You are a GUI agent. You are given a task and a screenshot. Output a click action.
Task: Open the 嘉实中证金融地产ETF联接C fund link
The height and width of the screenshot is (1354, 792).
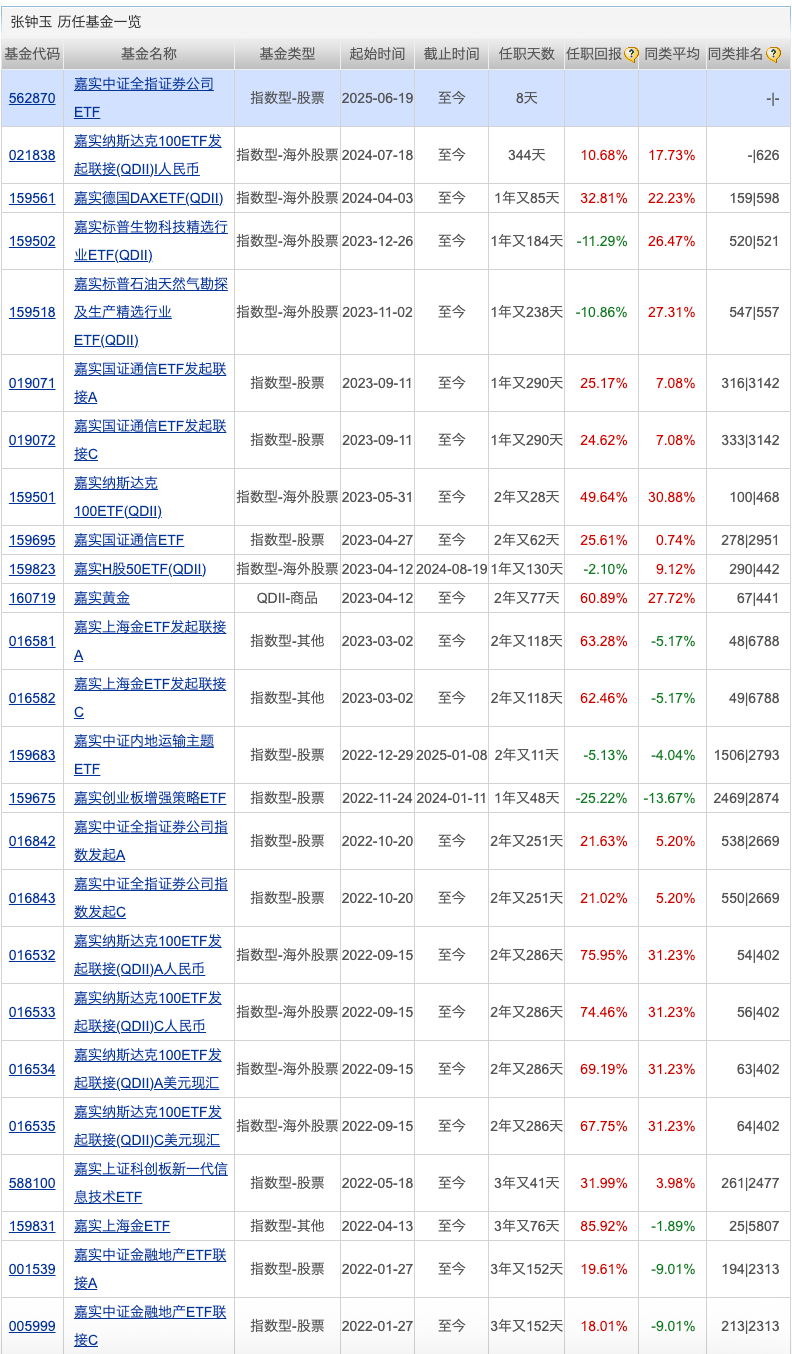click(150, 1326)
